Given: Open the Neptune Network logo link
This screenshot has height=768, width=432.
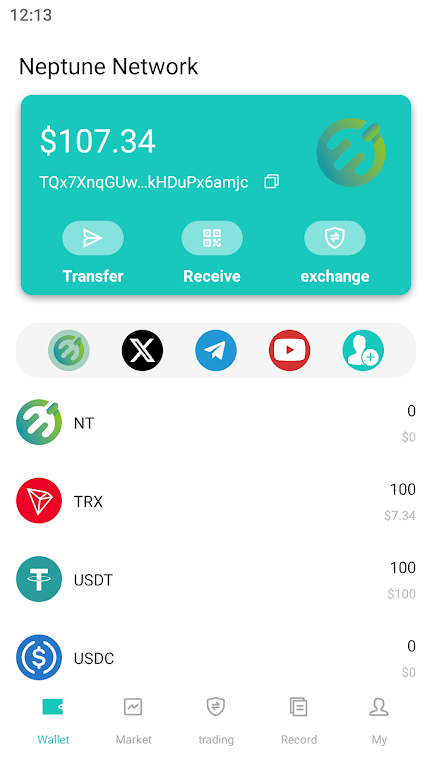Looking at the screenshot, I should [69, 350].
